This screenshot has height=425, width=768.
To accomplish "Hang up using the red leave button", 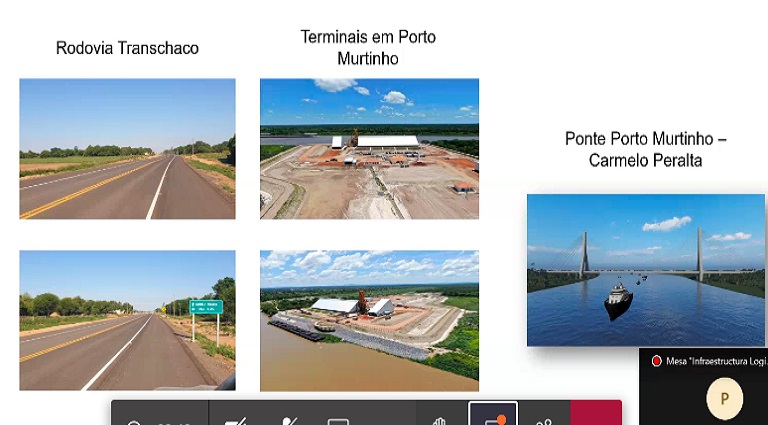I will point(596,414).
